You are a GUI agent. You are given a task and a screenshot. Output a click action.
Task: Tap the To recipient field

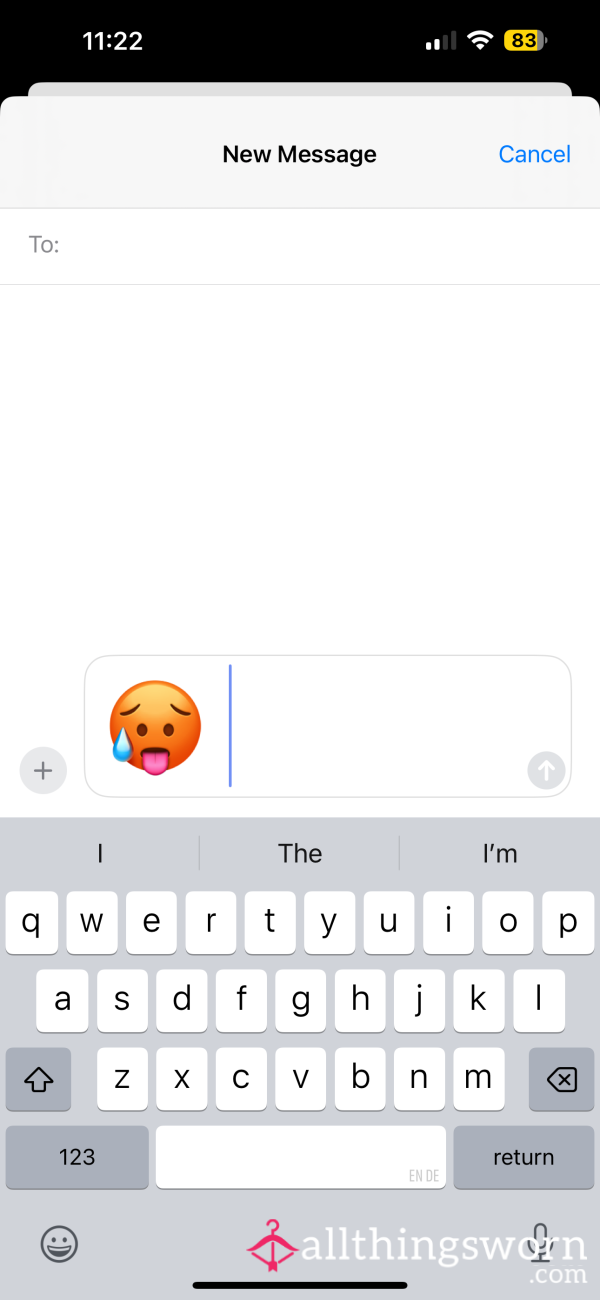300,245
